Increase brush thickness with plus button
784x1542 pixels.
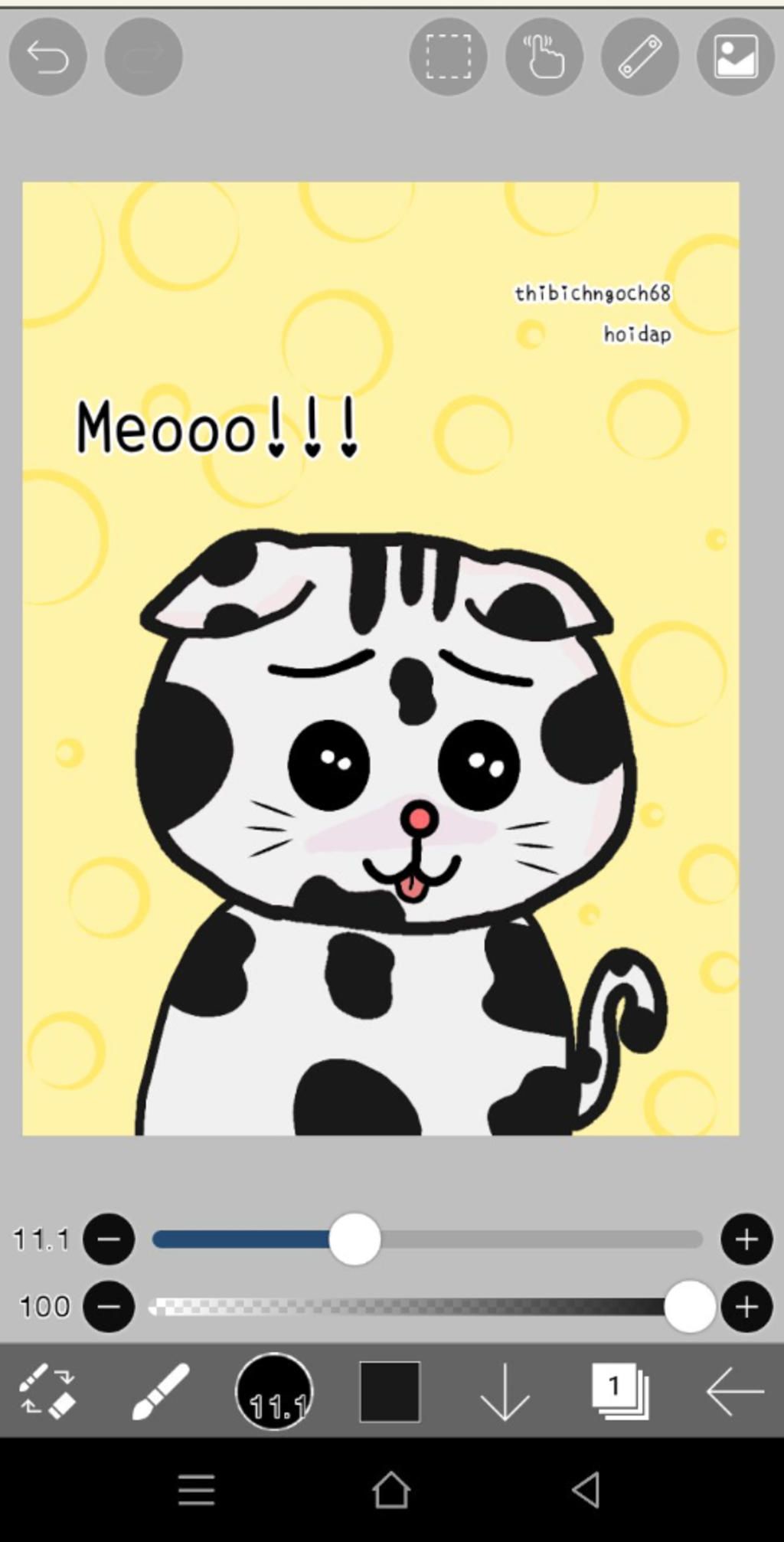point(746,1239)
